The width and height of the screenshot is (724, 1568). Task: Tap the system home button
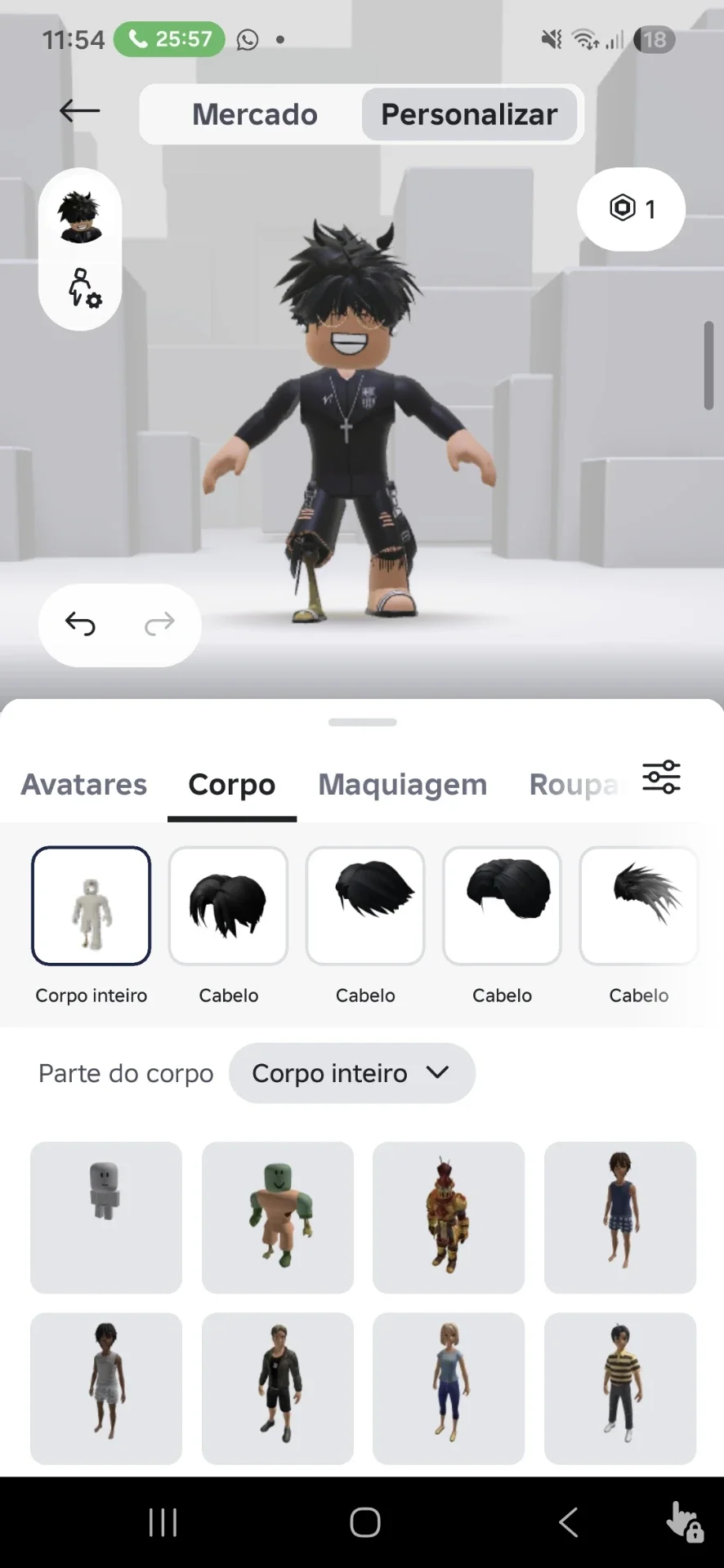(x=364, y=1522)
